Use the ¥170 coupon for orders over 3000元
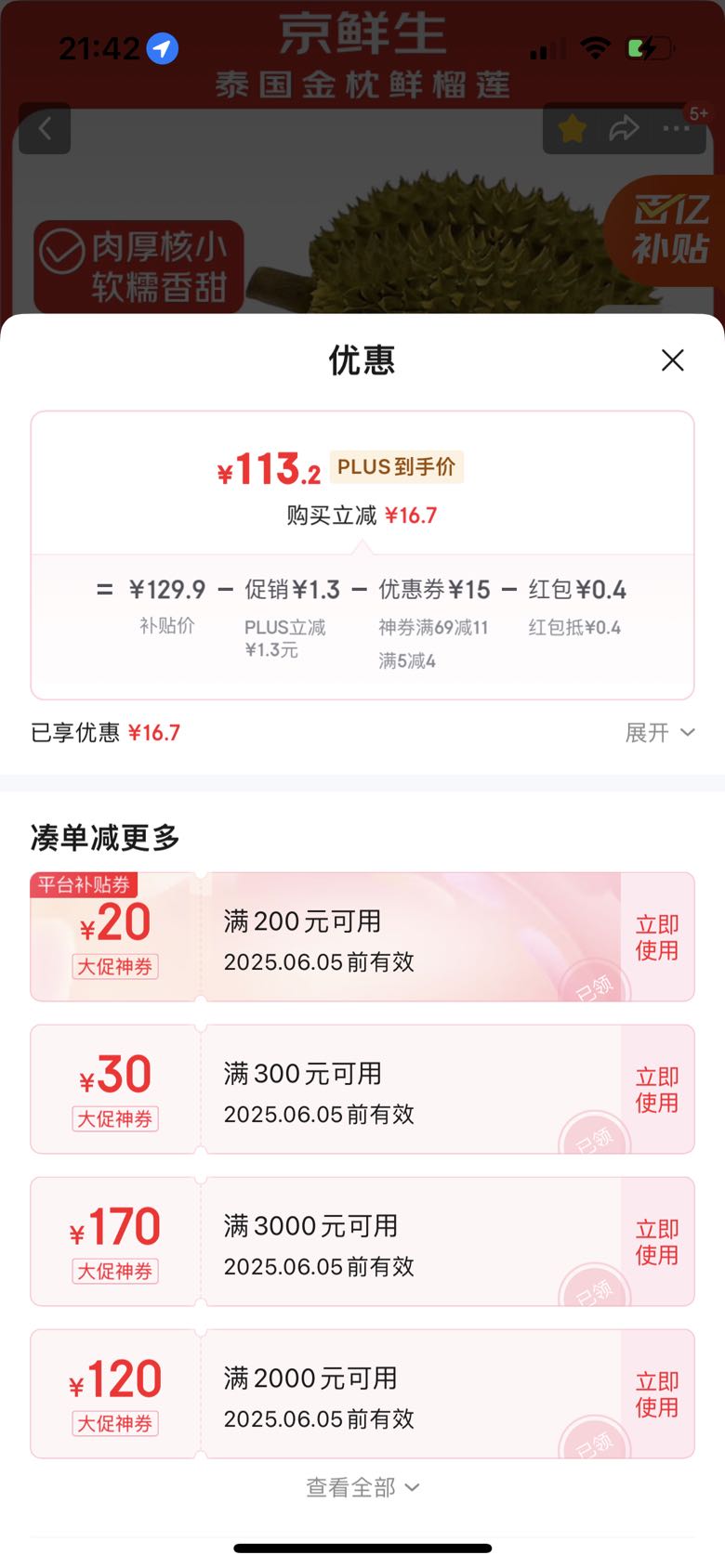The width and height of the screenshot is (725, 1568). [x=656, y=1242]
